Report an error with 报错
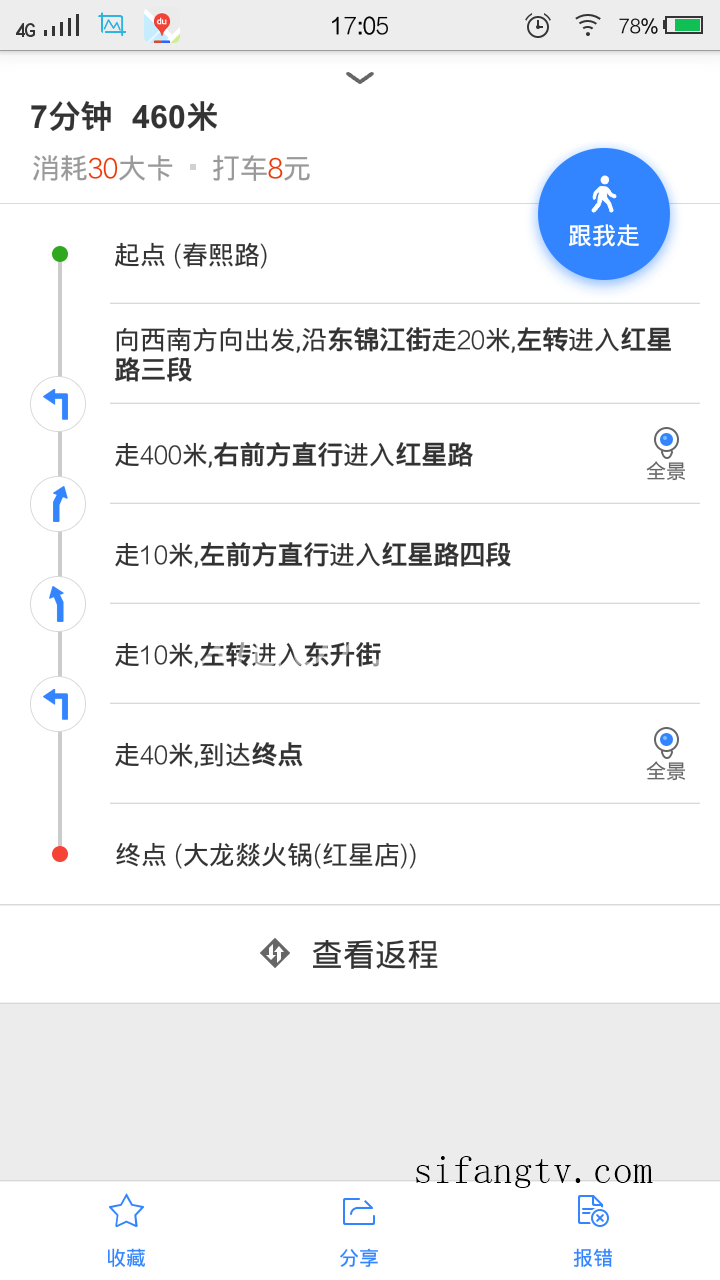This screenshot has width=720, height=1280. click(x=593, y=1231)
